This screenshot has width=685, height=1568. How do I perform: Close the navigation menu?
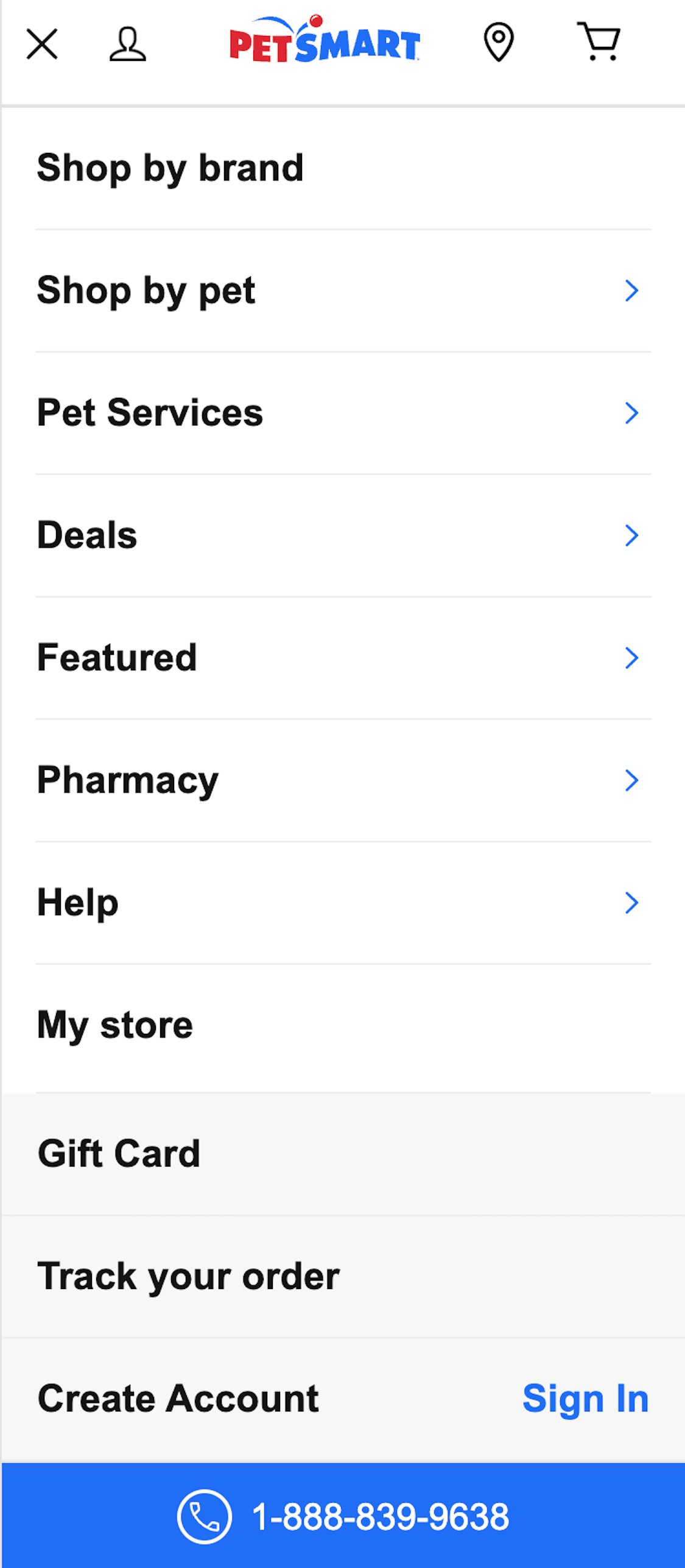click(41, 43)
